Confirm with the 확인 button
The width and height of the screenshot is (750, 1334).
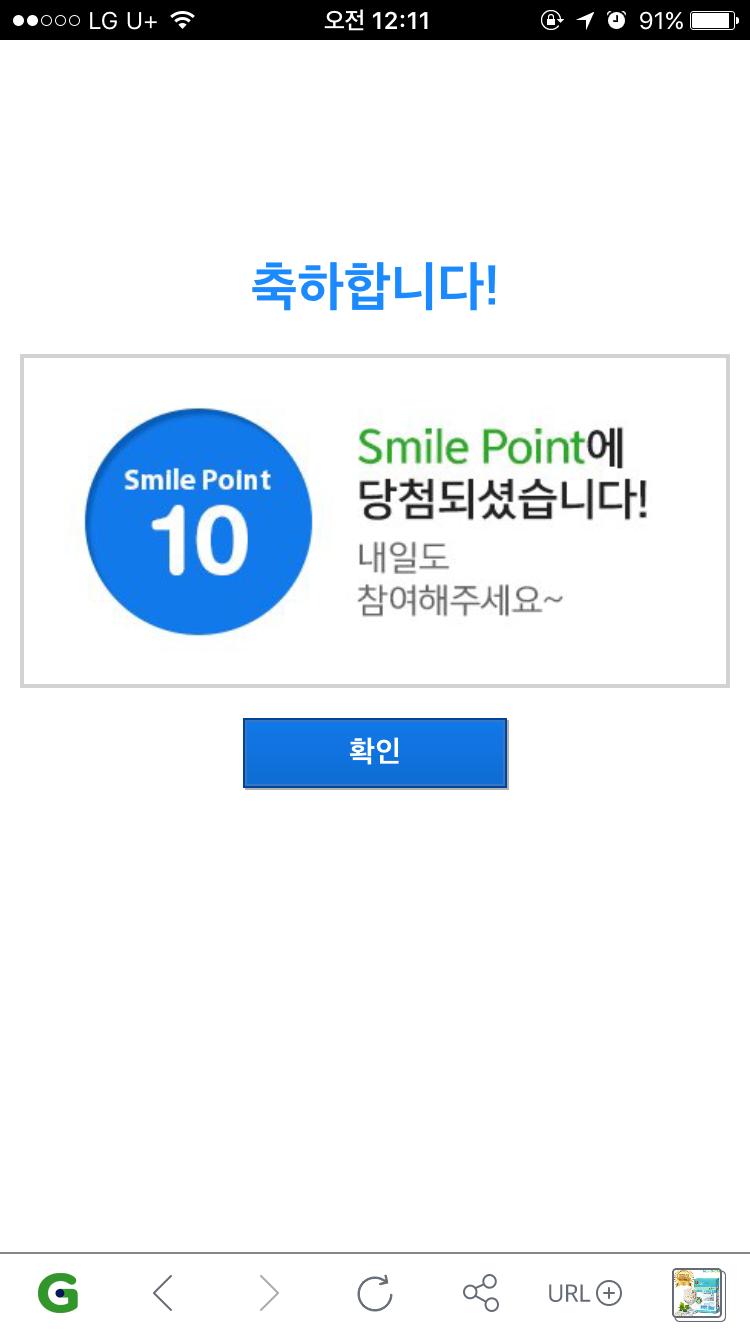click(375, 752)
